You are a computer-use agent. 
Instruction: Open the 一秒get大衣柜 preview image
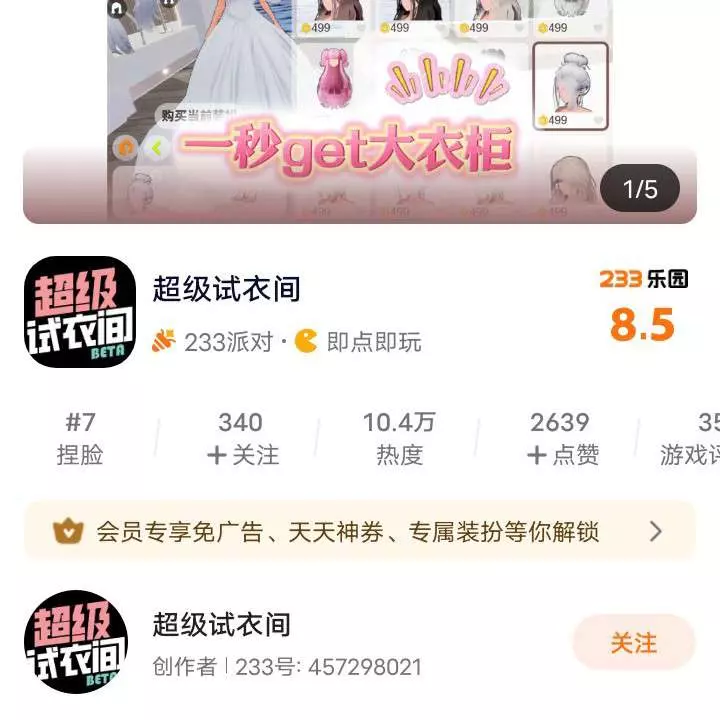(x=359, y=110)
